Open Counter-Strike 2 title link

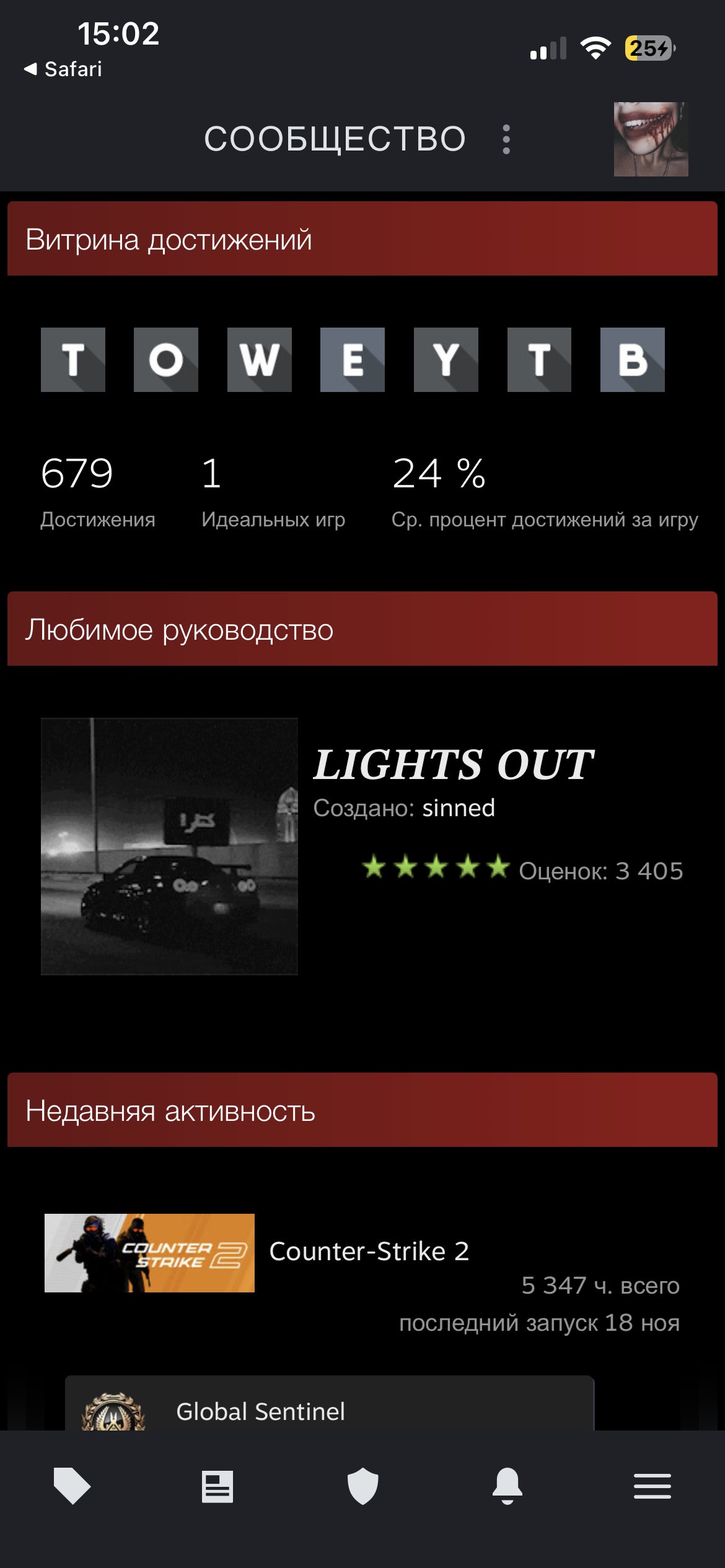coord(369,1252)
